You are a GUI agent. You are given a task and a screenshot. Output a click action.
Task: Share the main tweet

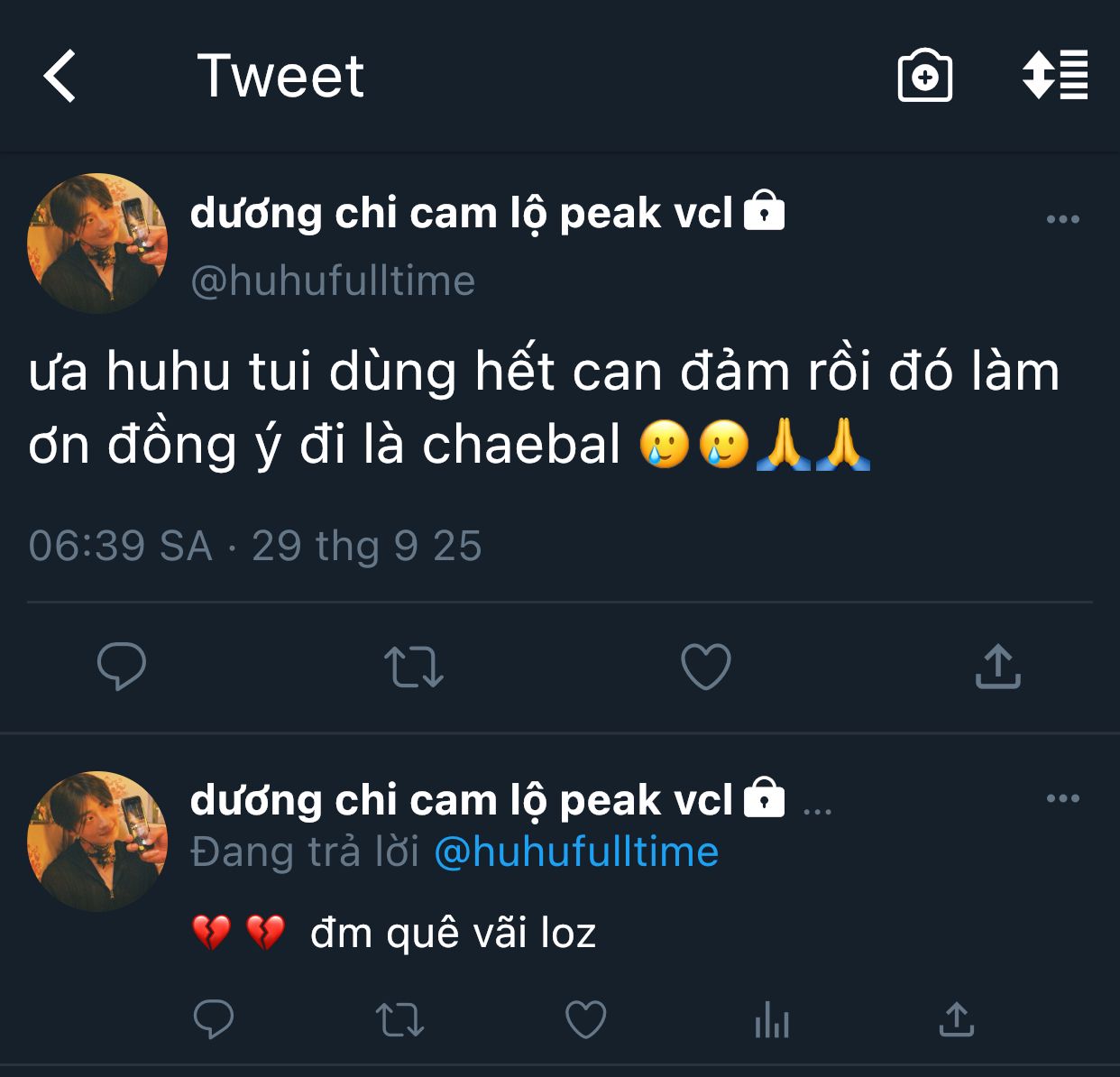click(x=997, y=667)
